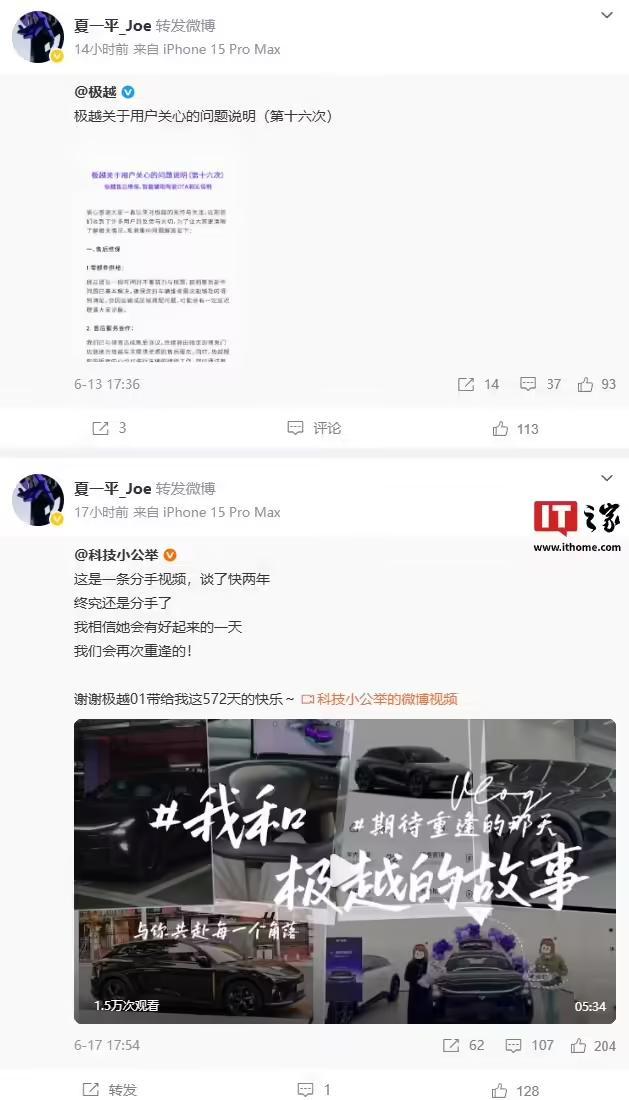
Task: Open 夏一平_Joe's avatar on the 14小时前 post
Action: pyautogui.click(x=38, y=38)
